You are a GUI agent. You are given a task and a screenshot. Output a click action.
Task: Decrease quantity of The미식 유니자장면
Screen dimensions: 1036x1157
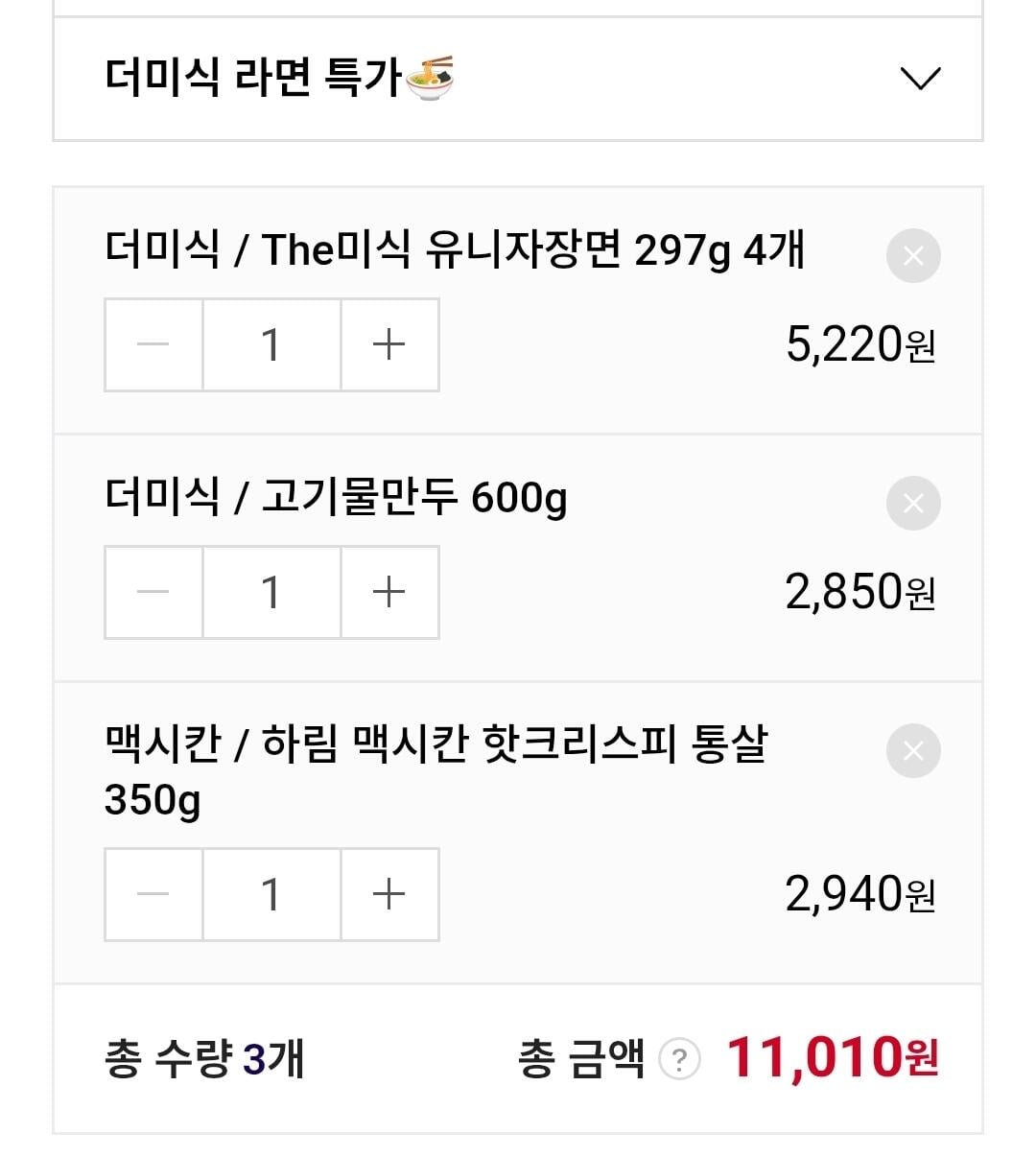153,344
